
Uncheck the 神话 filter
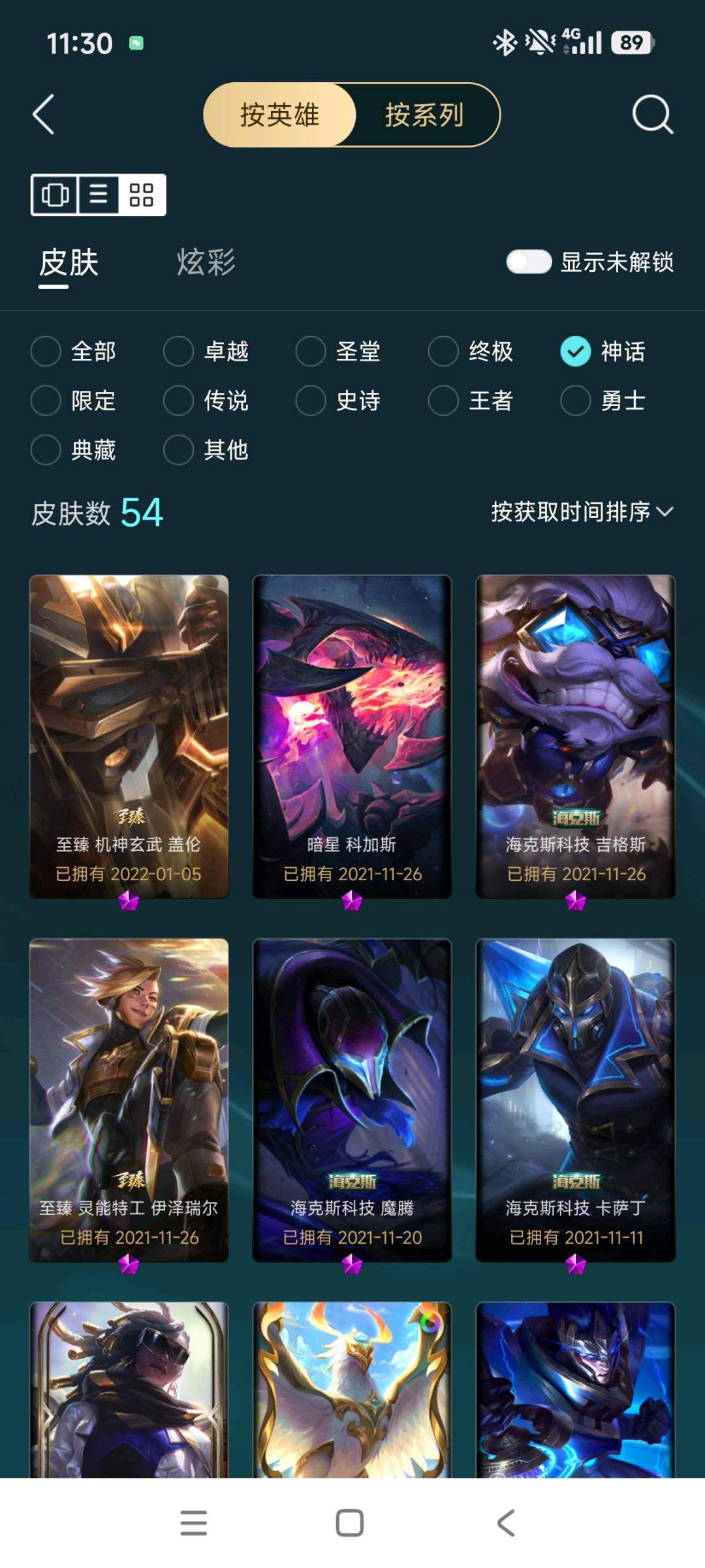(603, 351)
